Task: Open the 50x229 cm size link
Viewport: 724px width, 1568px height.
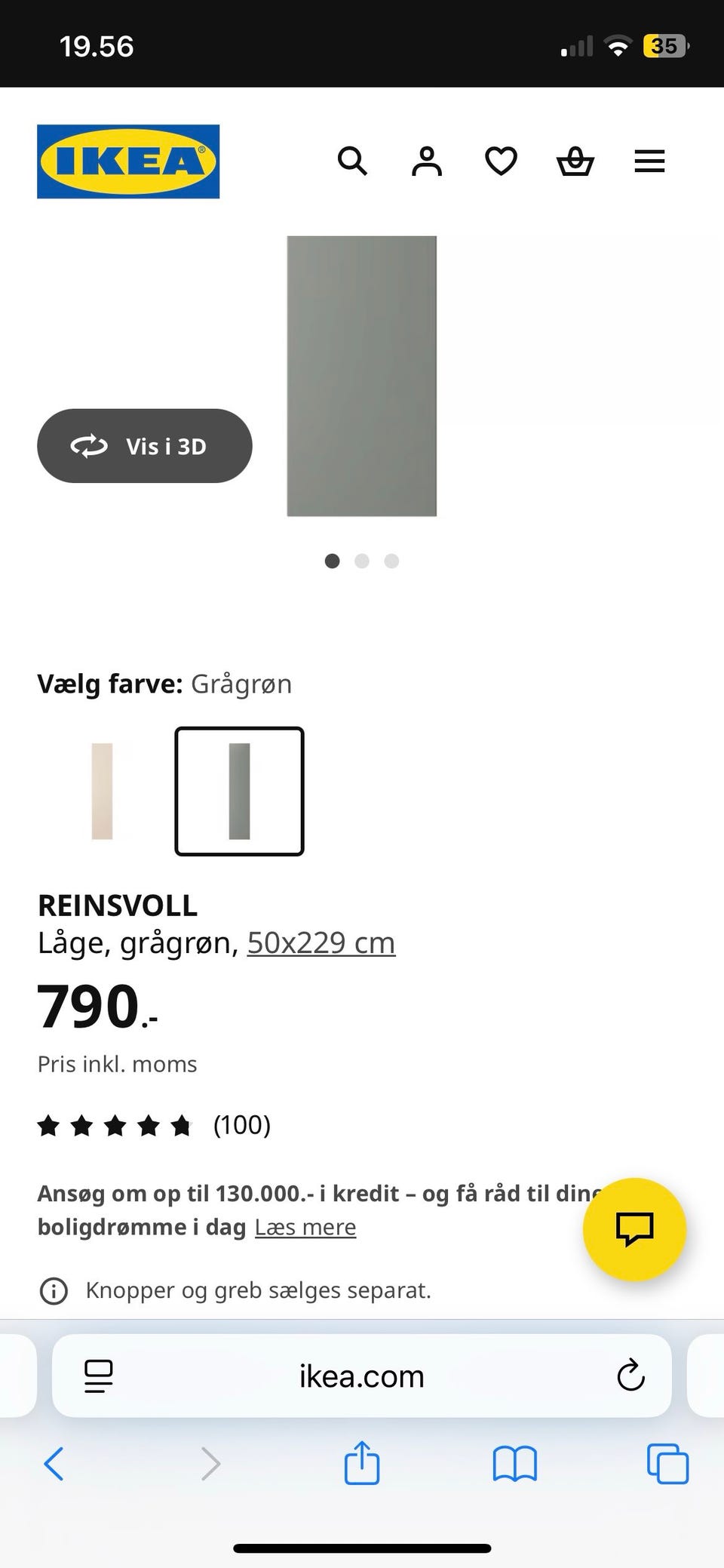Action: 320,942
